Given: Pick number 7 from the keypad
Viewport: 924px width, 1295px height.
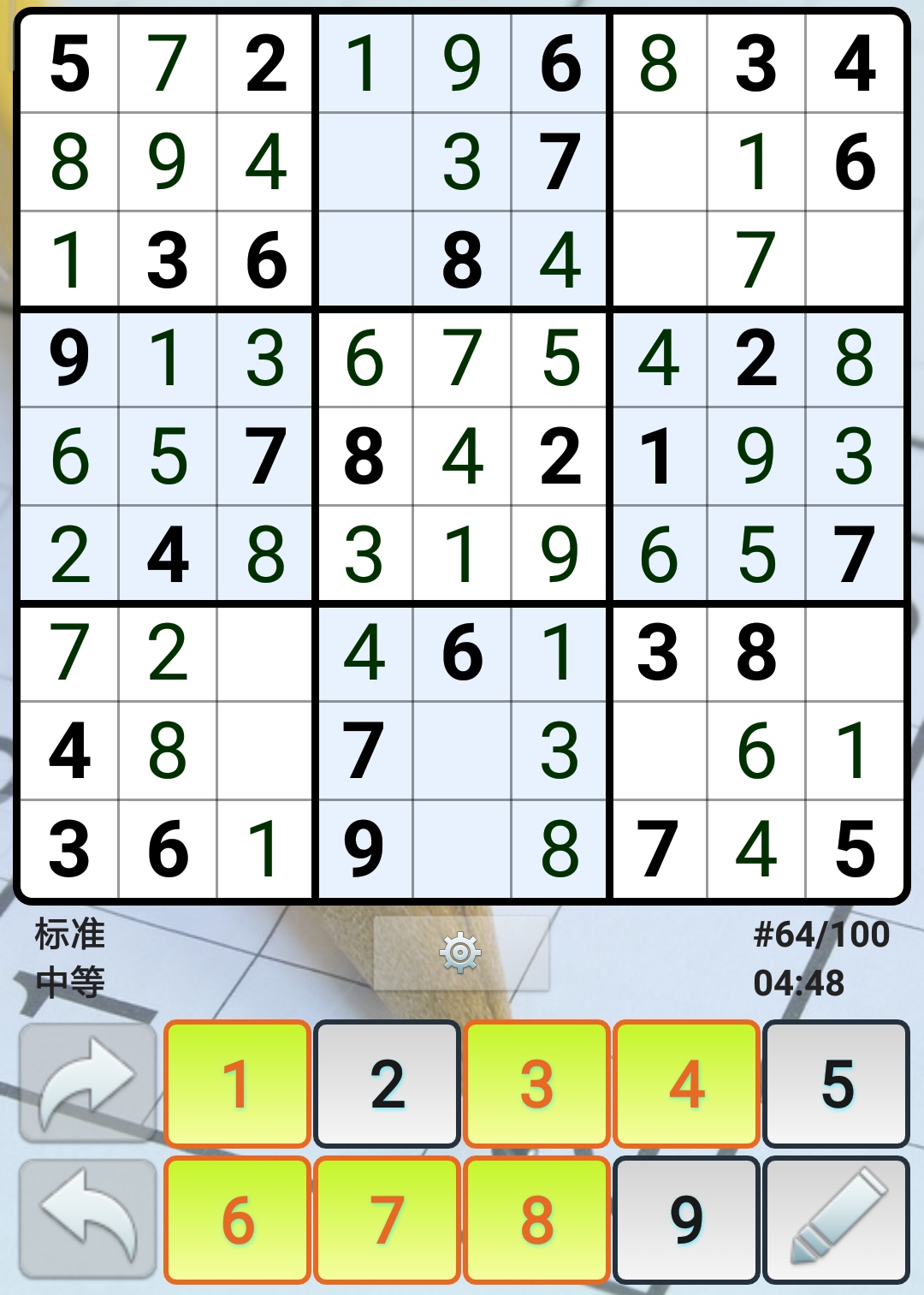Looking at the screenshot, I should (x=388, y=1220).
